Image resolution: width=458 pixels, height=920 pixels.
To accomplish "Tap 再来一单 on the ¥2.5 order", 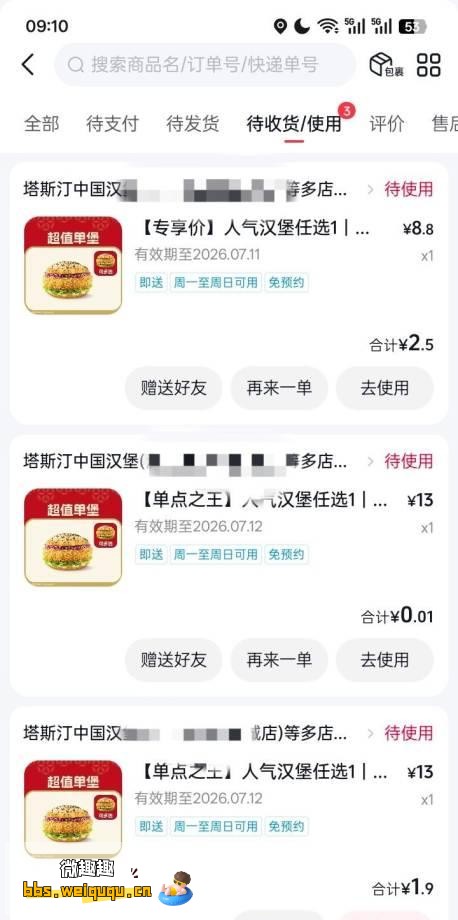I will 279,388.
